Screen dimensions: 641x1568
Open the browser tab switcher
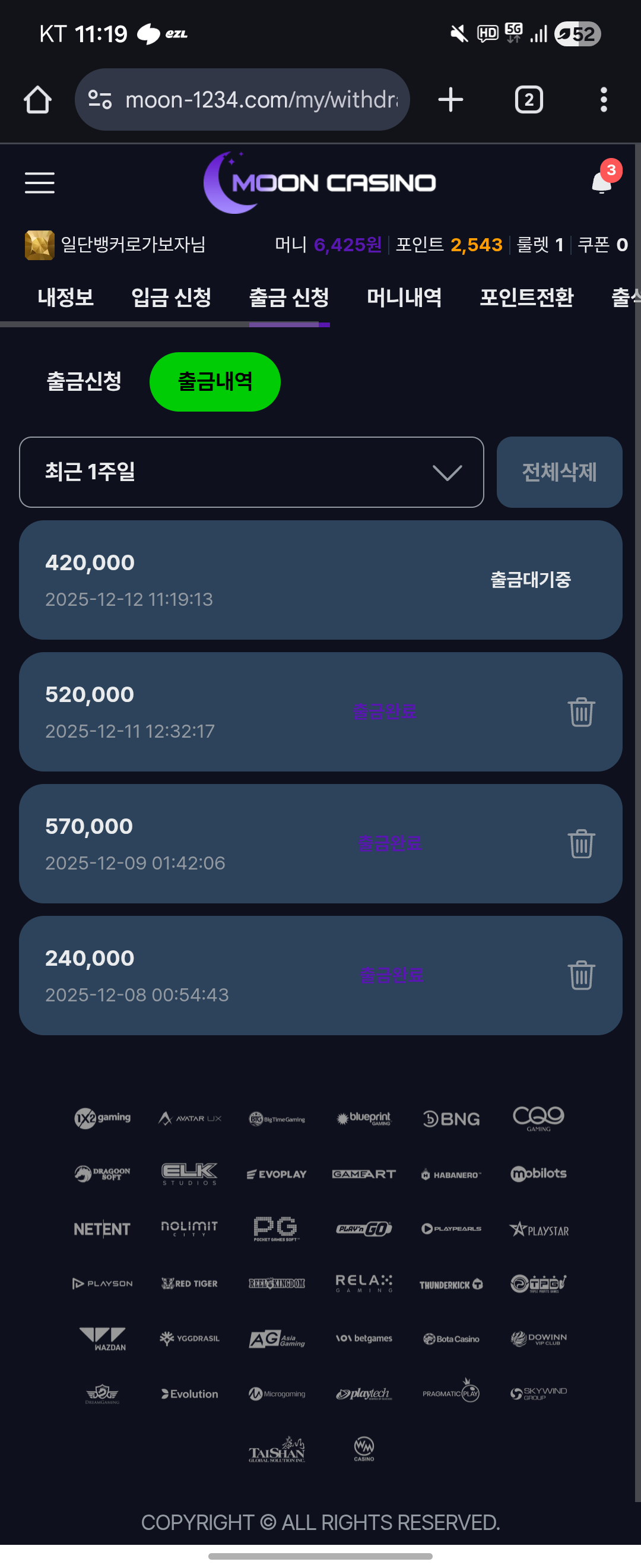point(528,99)
